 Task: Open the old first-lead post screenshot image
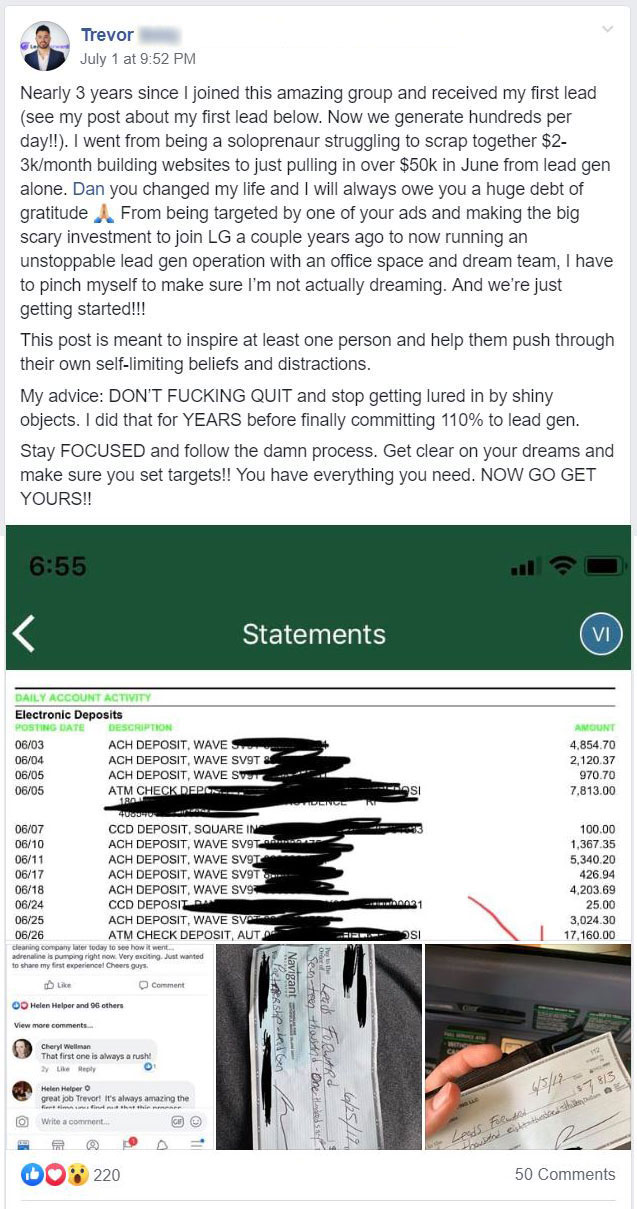tap(109, 1046)
